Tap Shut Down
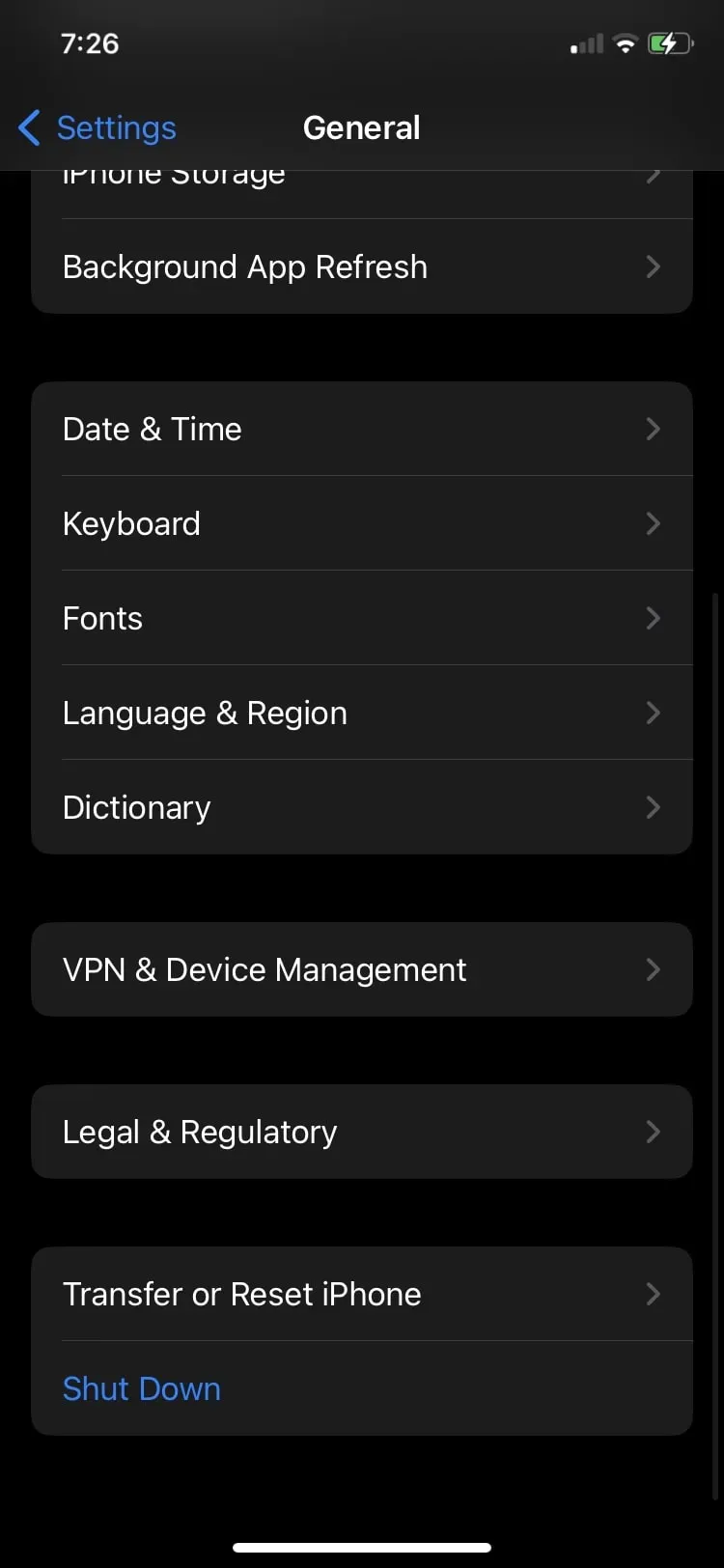The image size is (724, 1568). point(142,1389)
